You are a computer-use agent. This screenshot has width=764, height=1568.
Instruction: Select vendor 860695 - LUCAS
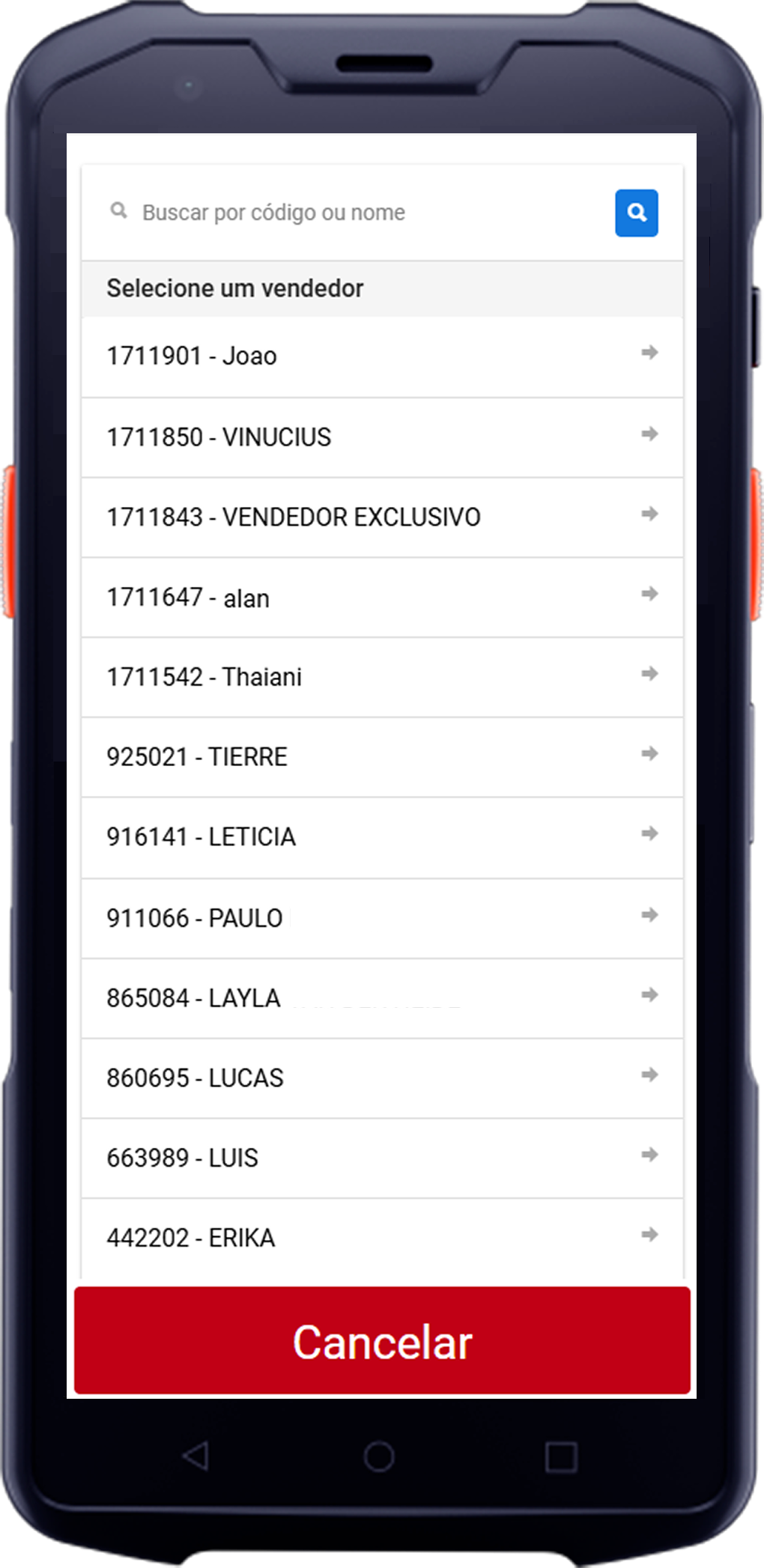(x=382, y=1078)
